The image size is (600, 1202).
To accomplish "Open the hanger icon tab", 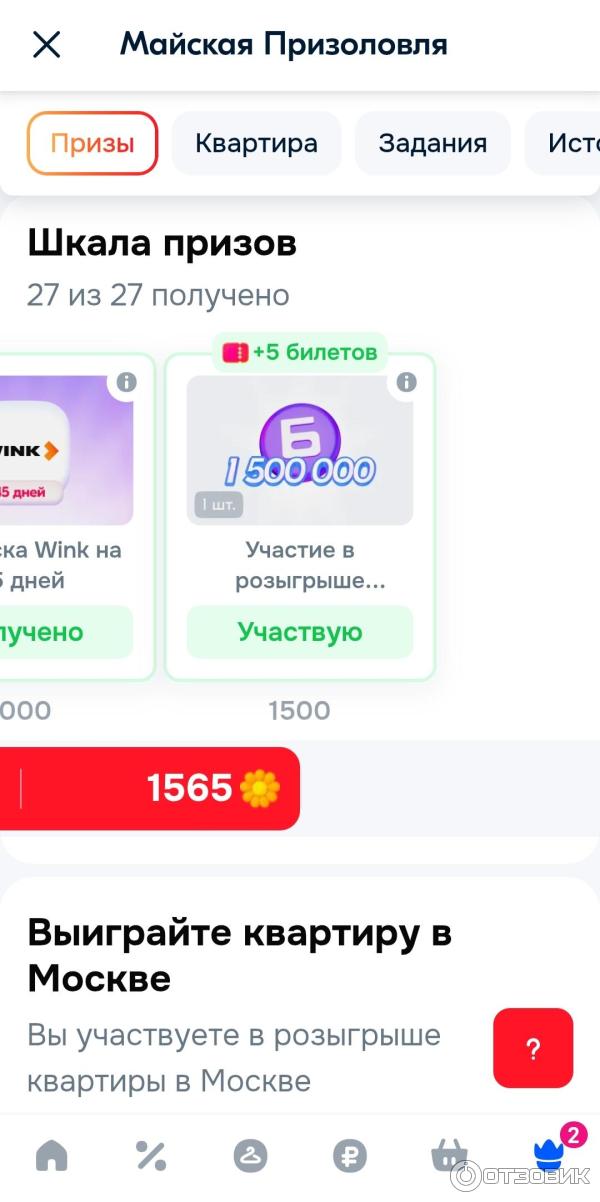I will [250, 1156].
